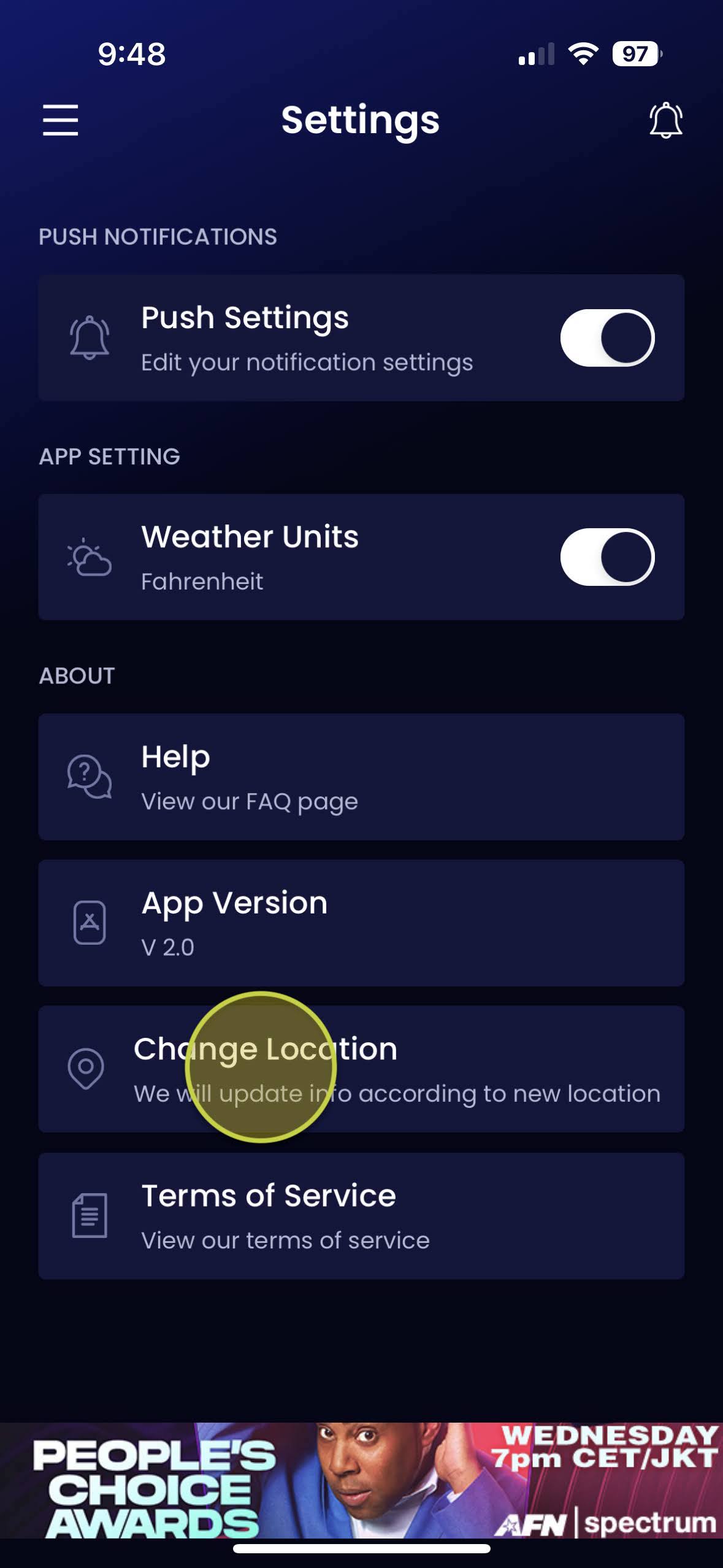
Task: Toggle the Weather Units switch
Action: [x=607, y=557]
